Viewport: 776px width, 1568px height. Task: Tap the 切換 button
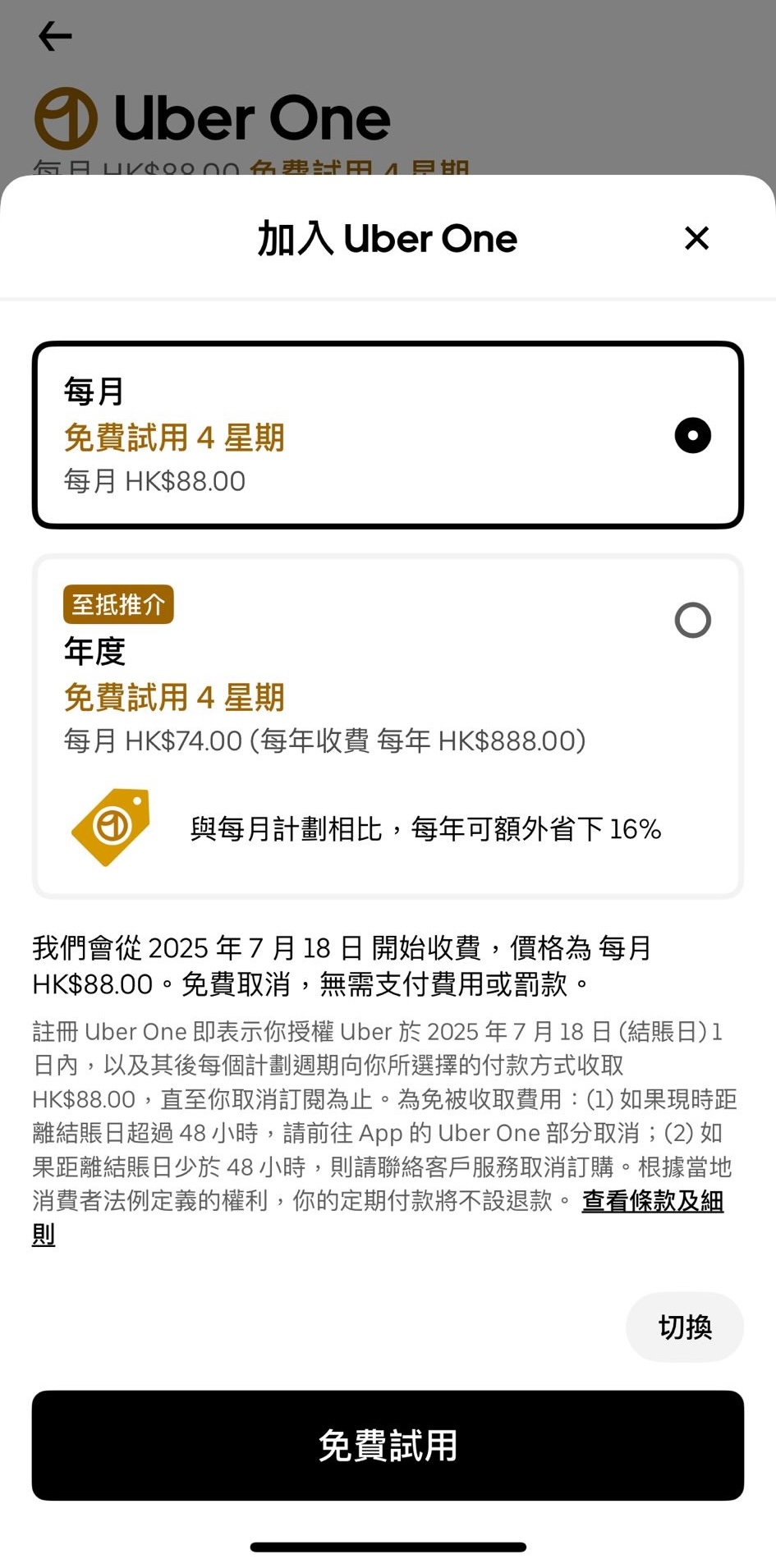685,1327
